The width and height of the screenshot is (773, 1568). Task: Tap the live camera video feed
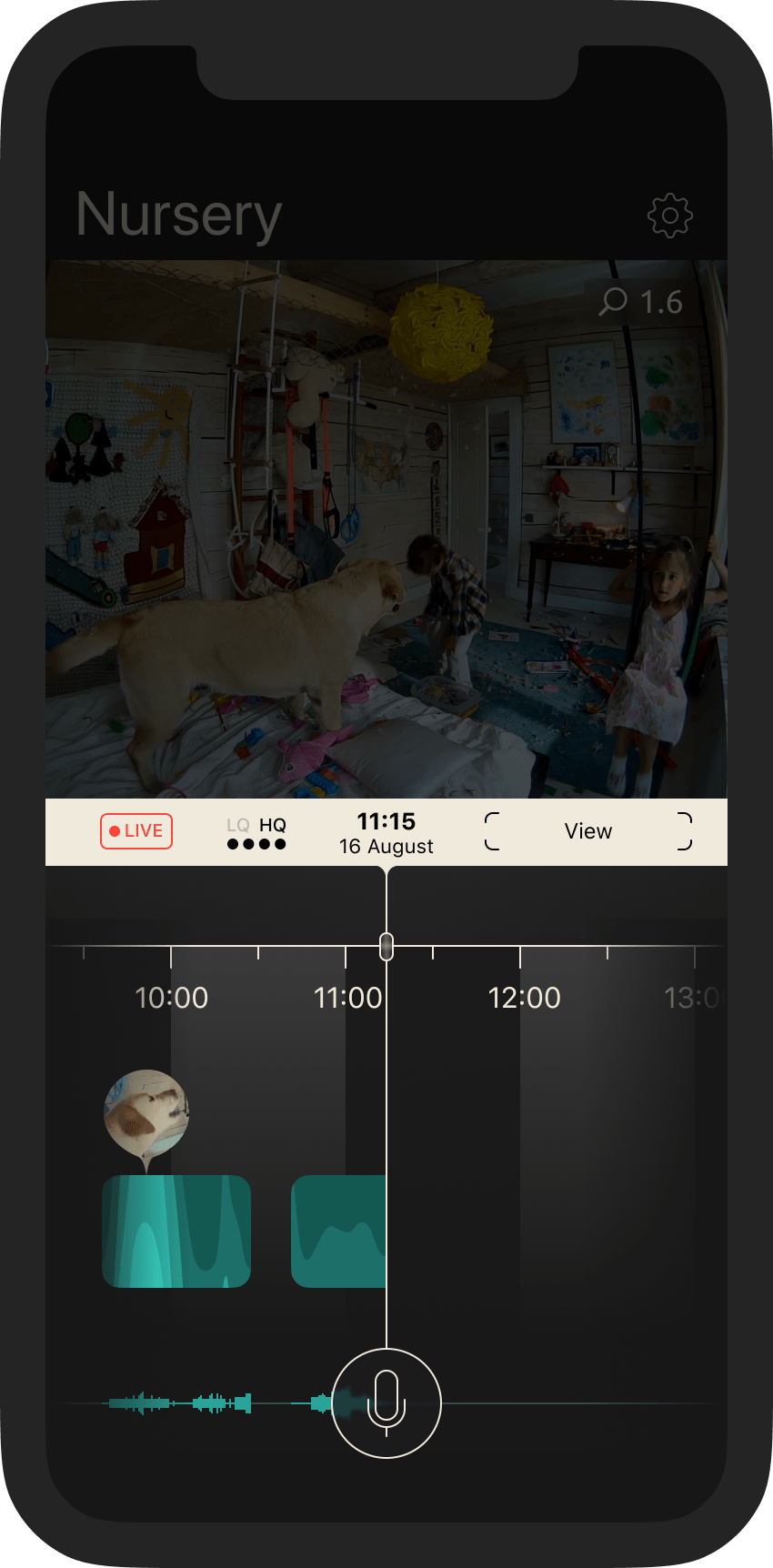(x=386, y=529)
